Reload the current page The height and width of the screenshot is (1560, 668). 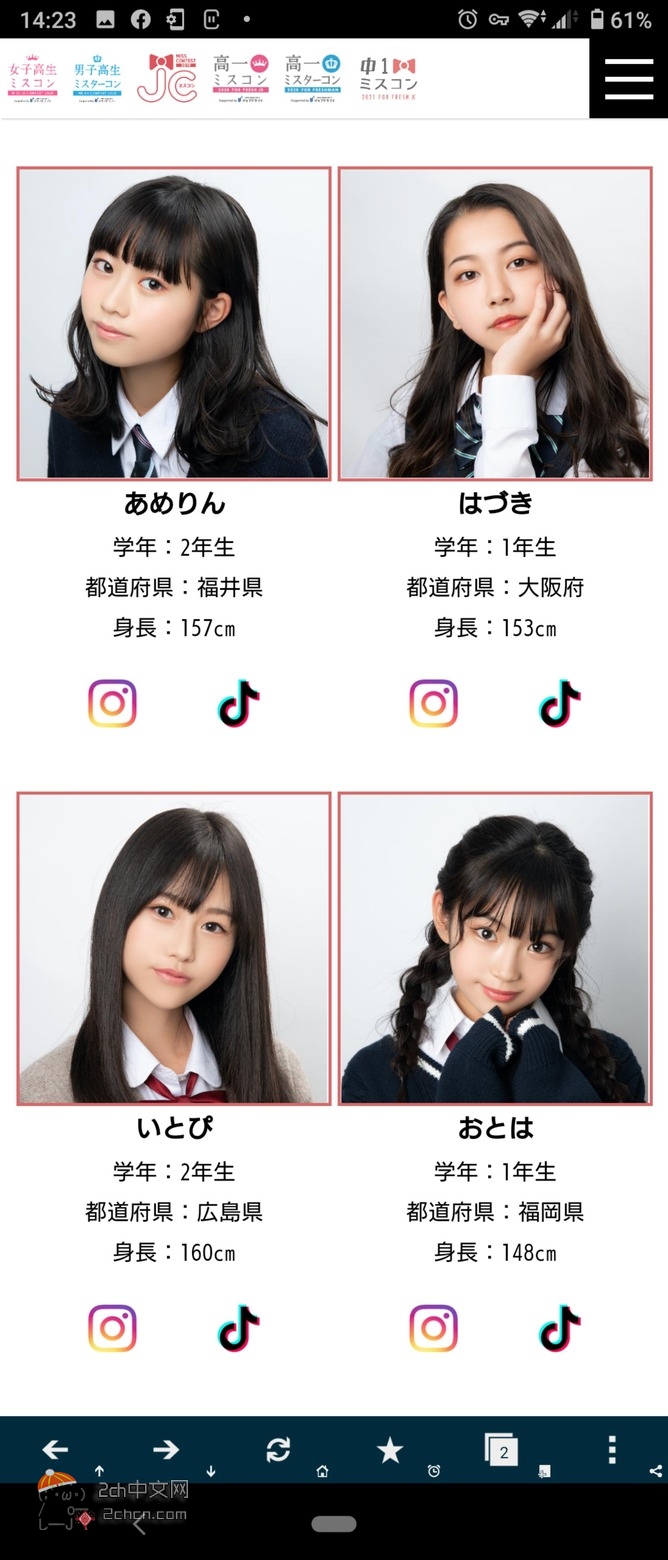[278, 1449]
